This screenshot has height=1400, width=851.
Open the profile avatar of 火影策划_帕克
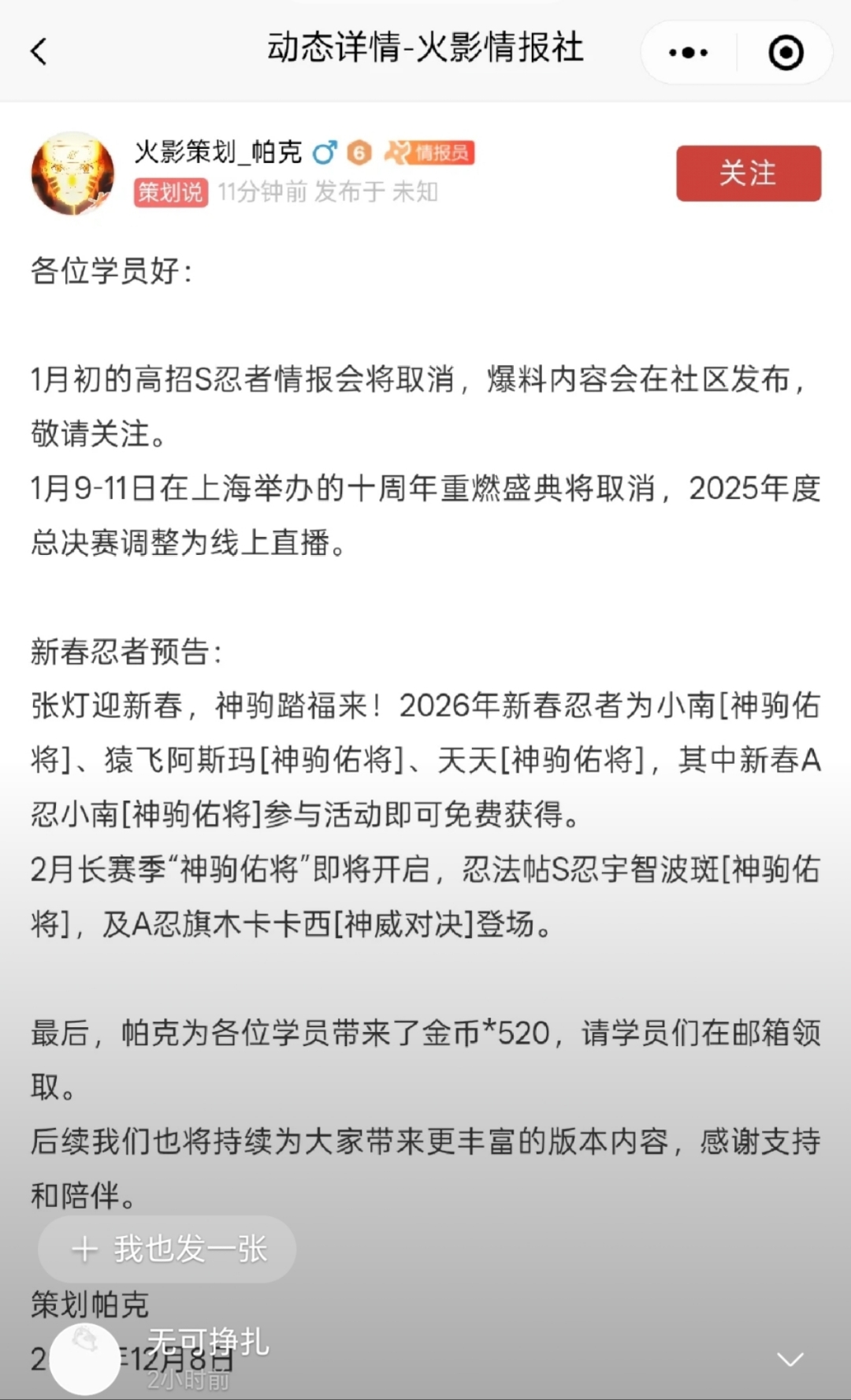pyautogui.click(x=72, y=173)
